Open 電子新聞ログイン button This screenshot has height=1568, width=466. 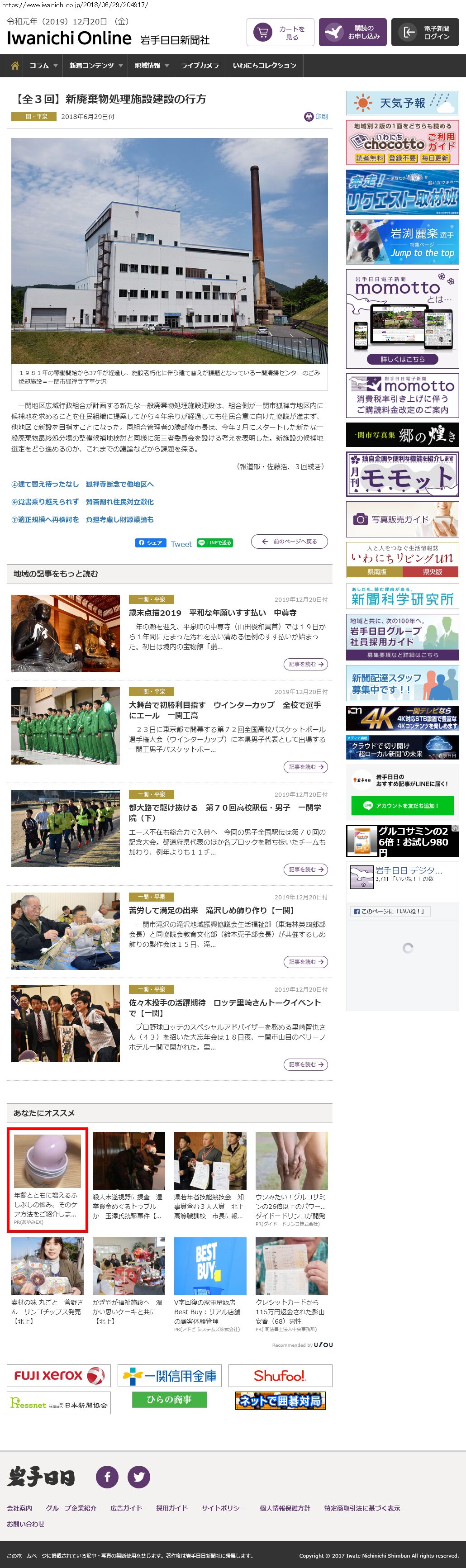pos(425,33)
